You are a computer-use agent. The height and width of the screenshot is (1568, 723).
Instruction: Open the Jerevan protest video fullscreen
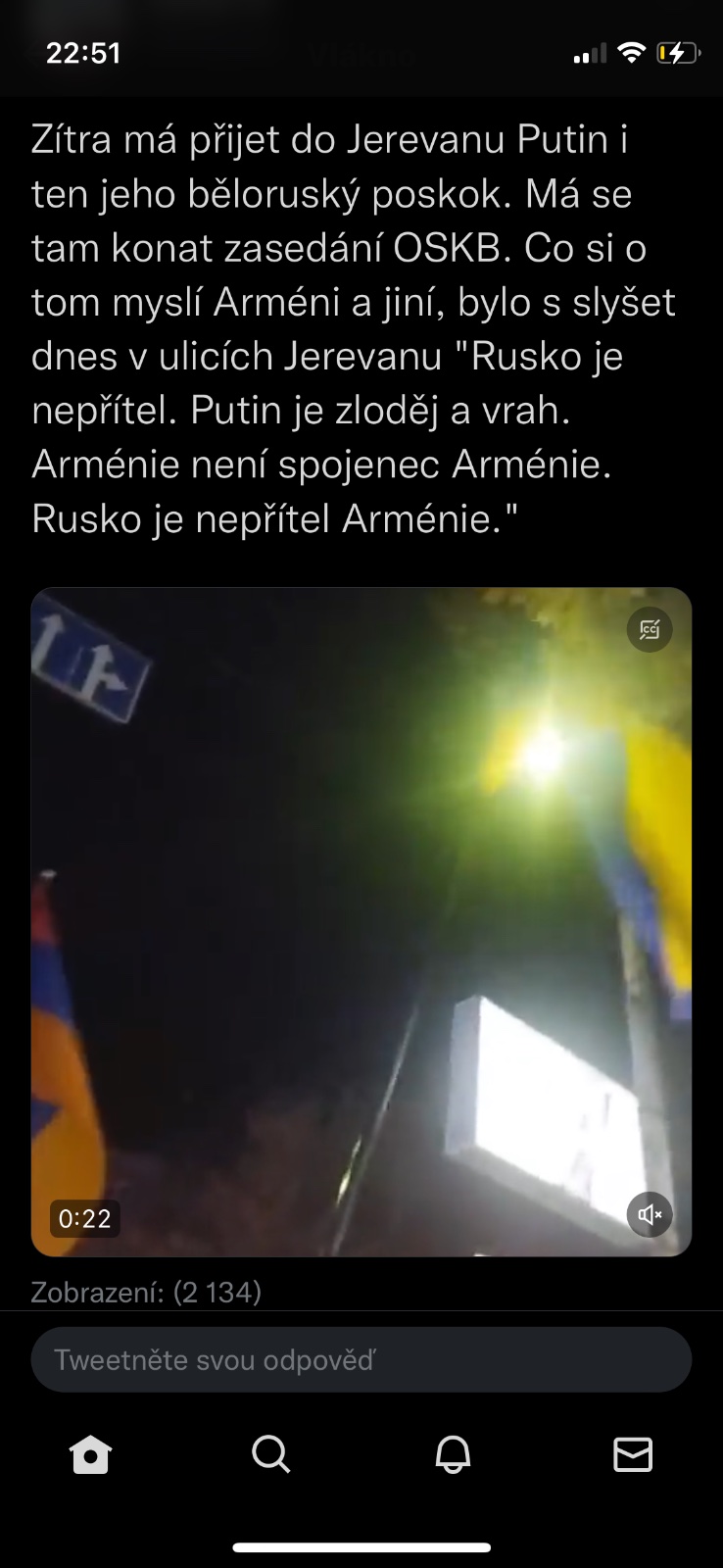point(361,921)
